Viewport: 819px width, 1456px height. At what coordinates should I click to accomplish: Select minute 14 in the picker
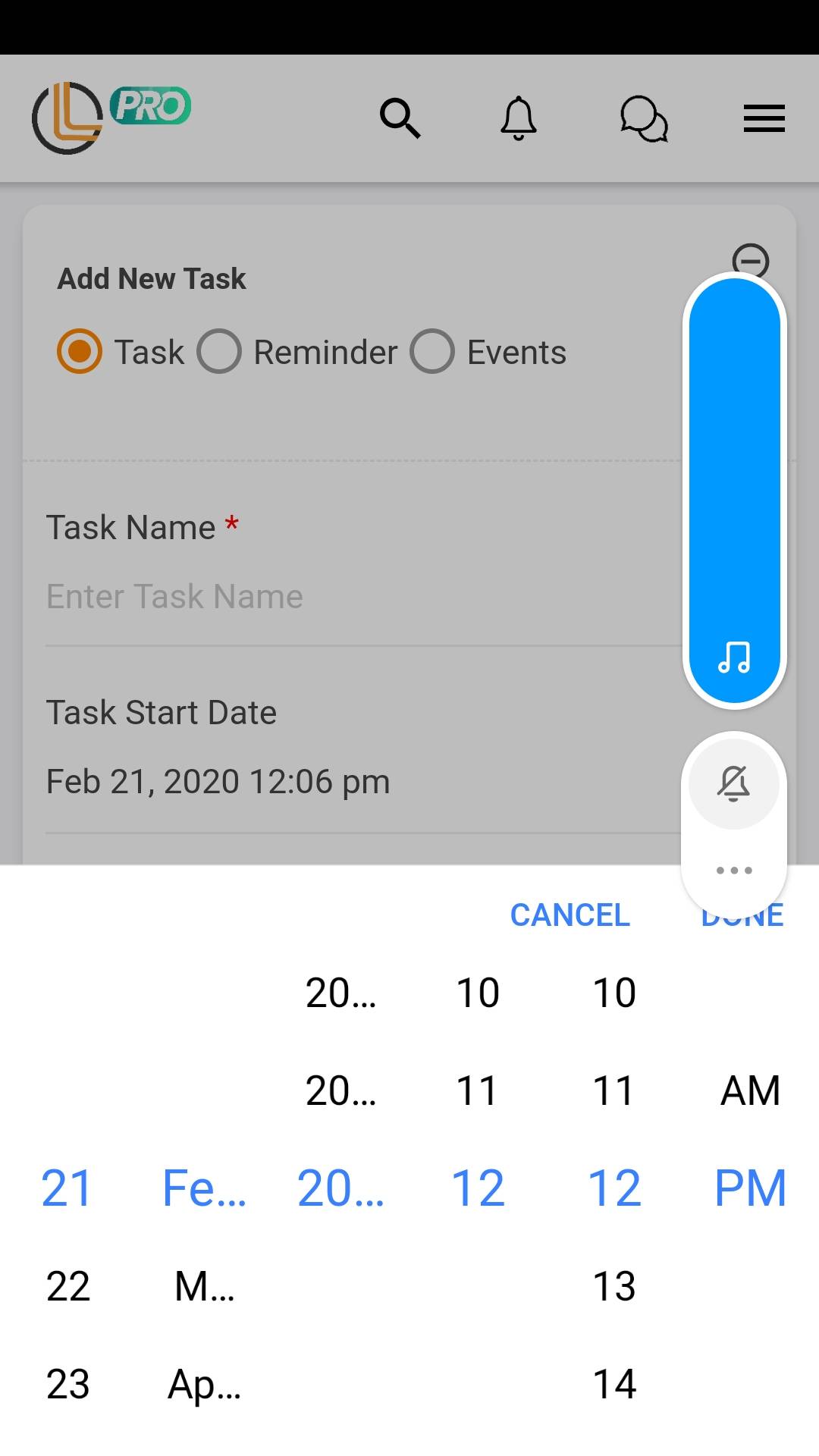(614, 1384)
